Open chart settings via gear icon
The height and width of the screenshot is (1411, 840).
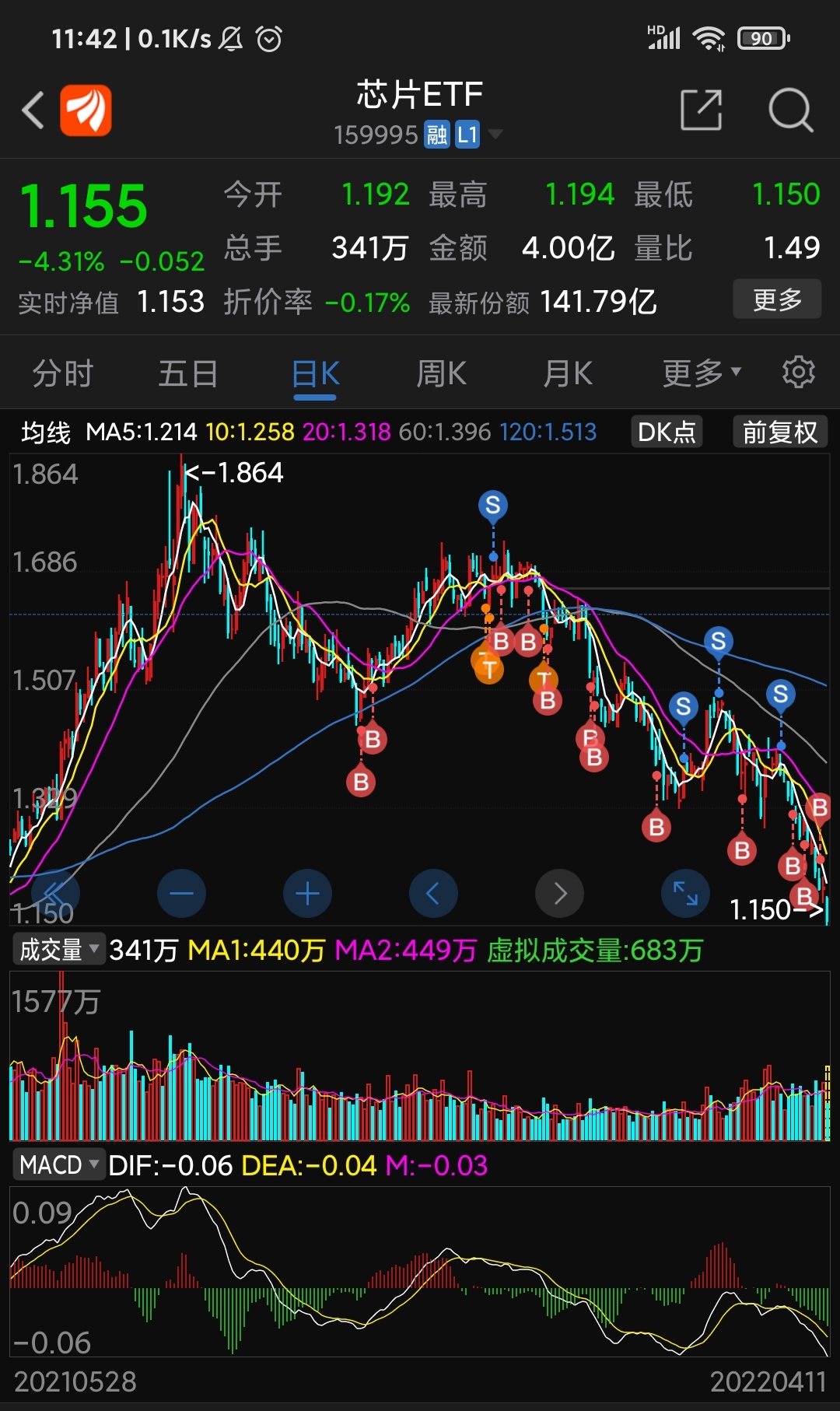click(x=798, y=372)
